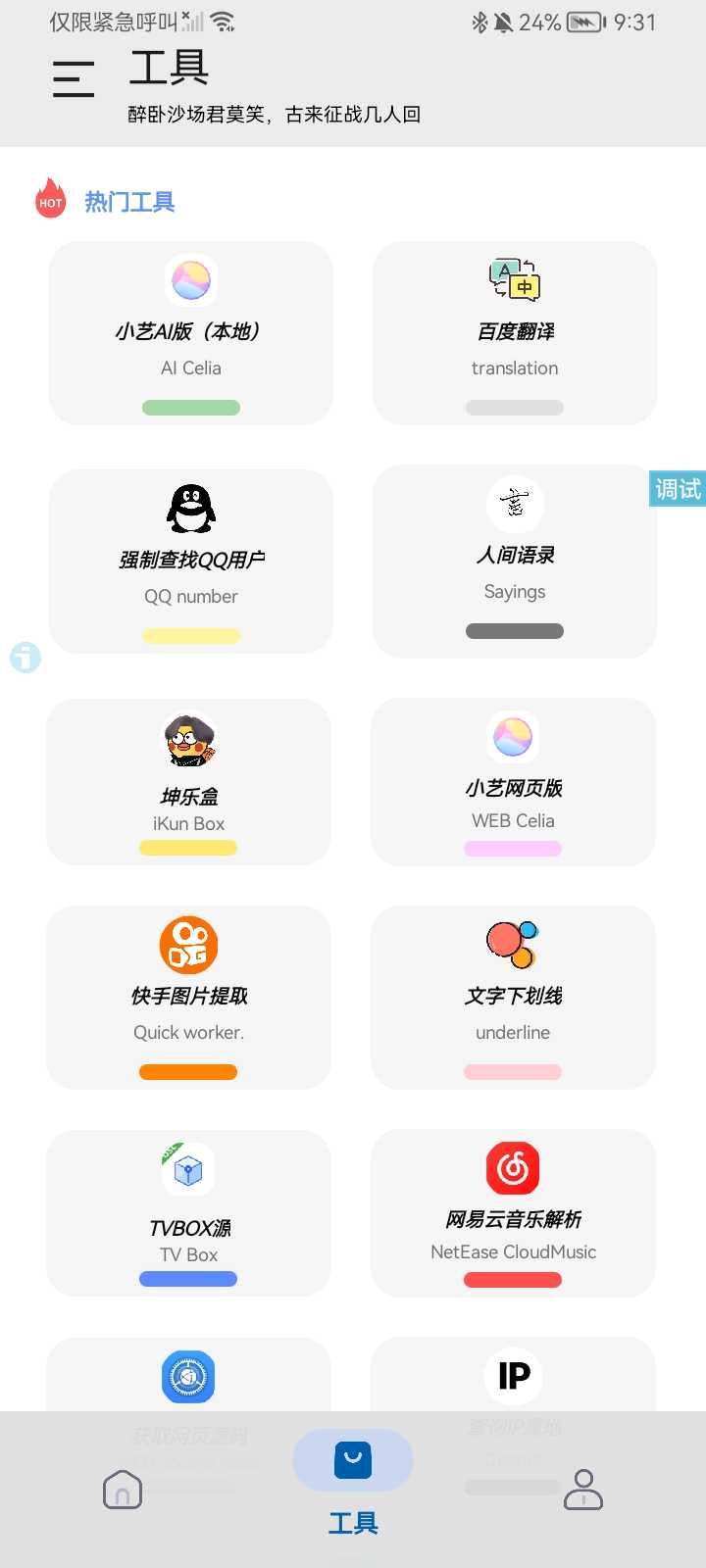Open the 百度翻译 translation tool
706x1568 pixels.
514,333
